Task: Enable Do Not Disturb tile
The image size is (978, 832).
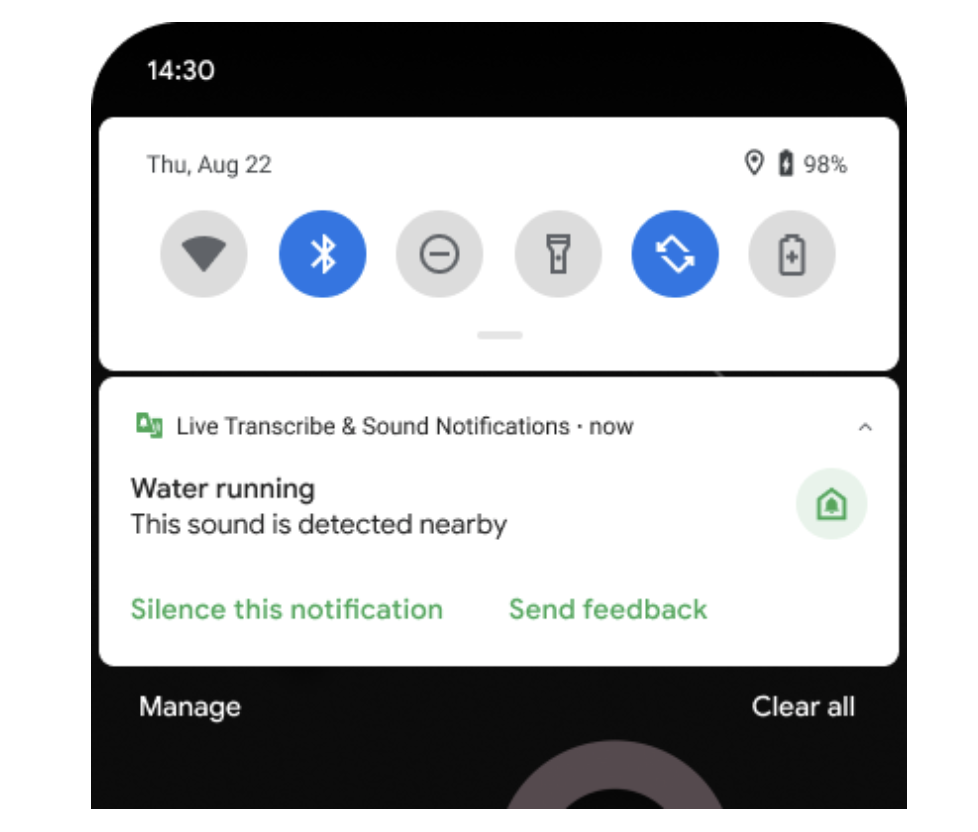Action: (x=439, y=255)
